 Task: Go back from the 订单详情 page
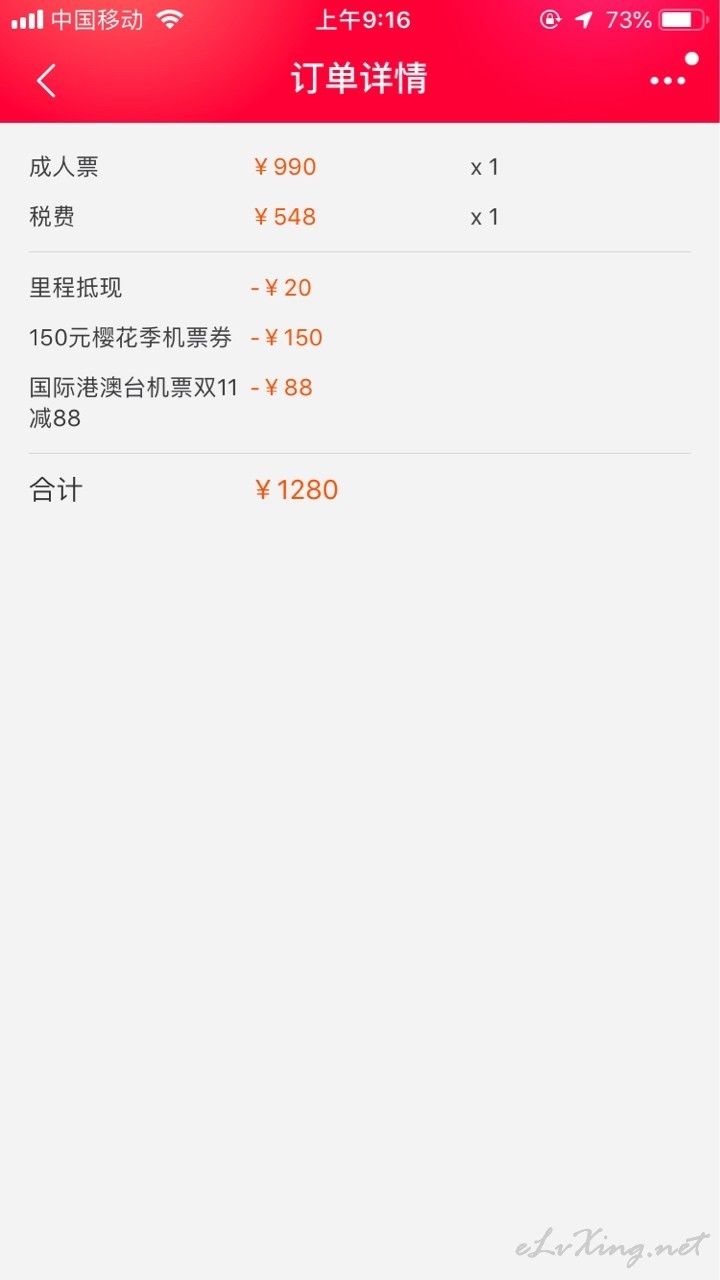pos(46,81)
